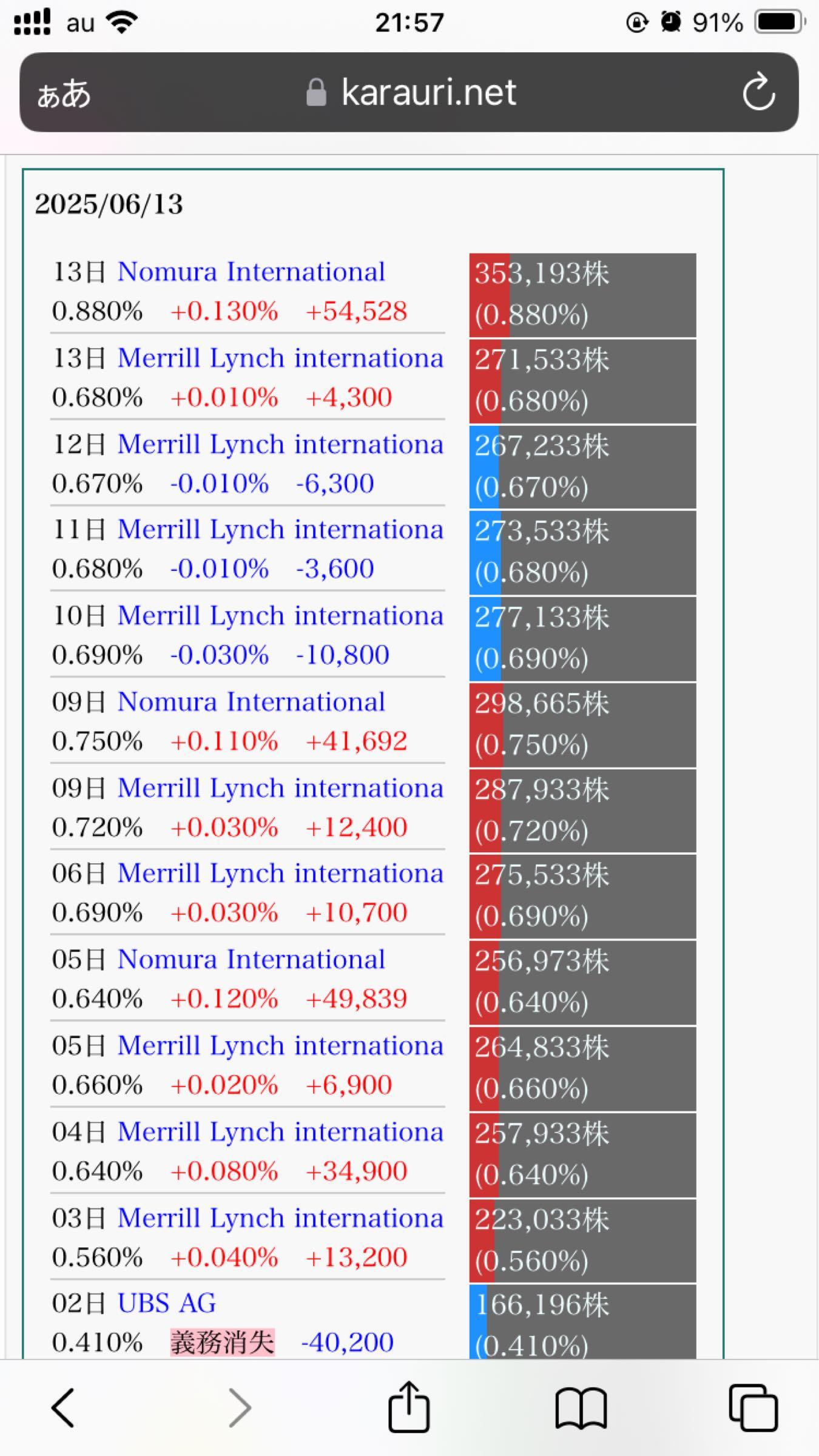This screenshot has width=819, height=1456.
Task: Open the 13日 Merrill Lynch international link
Action: click(x=280, y=358)
